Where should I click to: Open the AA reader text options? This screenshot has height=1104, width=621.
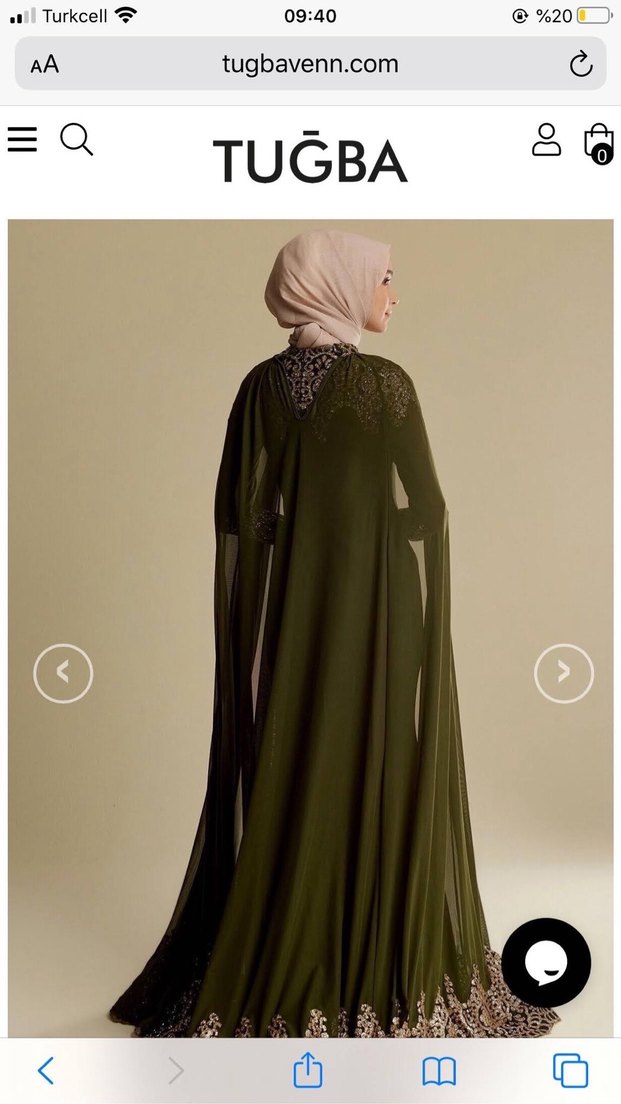[45, 65]
